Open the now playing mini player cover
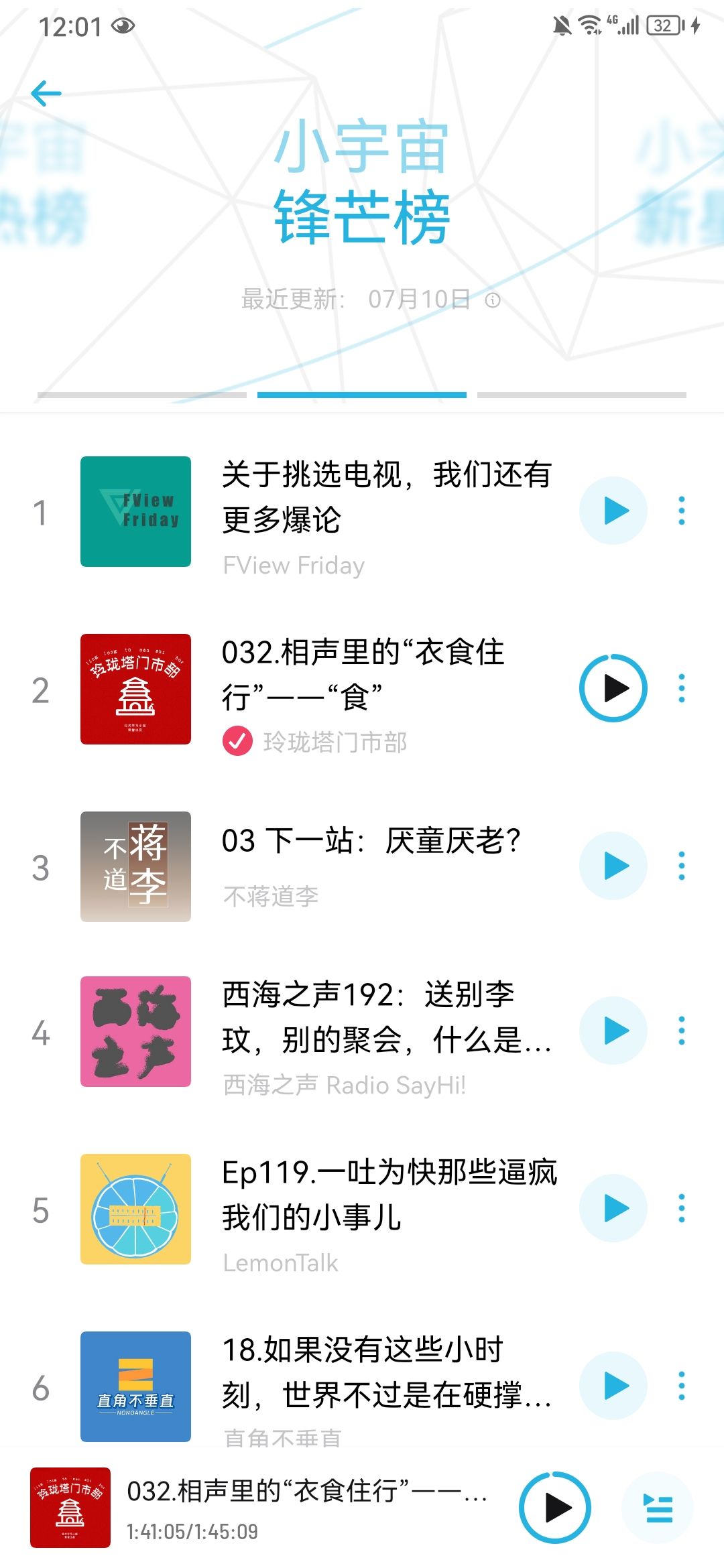Screen dimensions: 724x1568 70,1508
